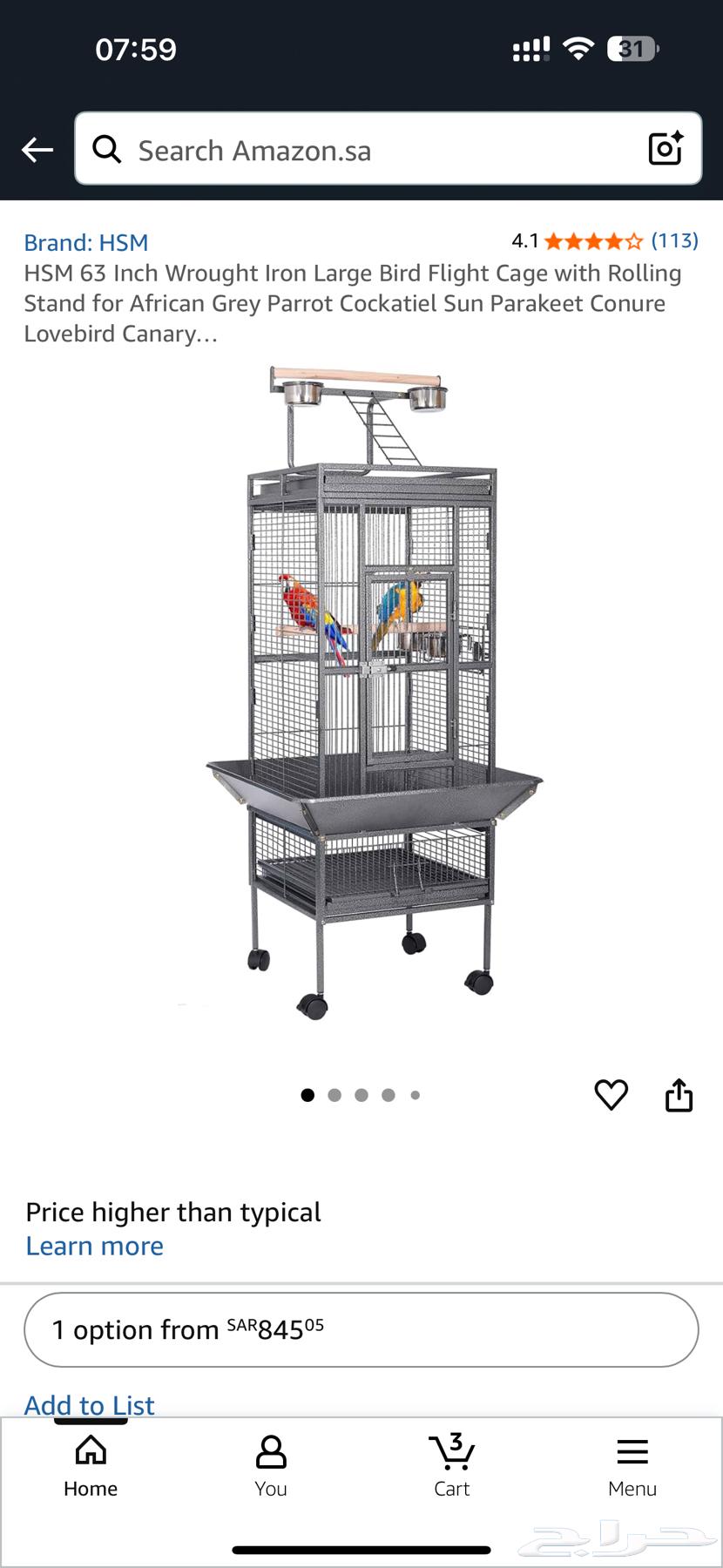The width and height of the screenshot is (723, 1568).
Task: Open 1 option from SAR845 button
Action: (361, 1329)
